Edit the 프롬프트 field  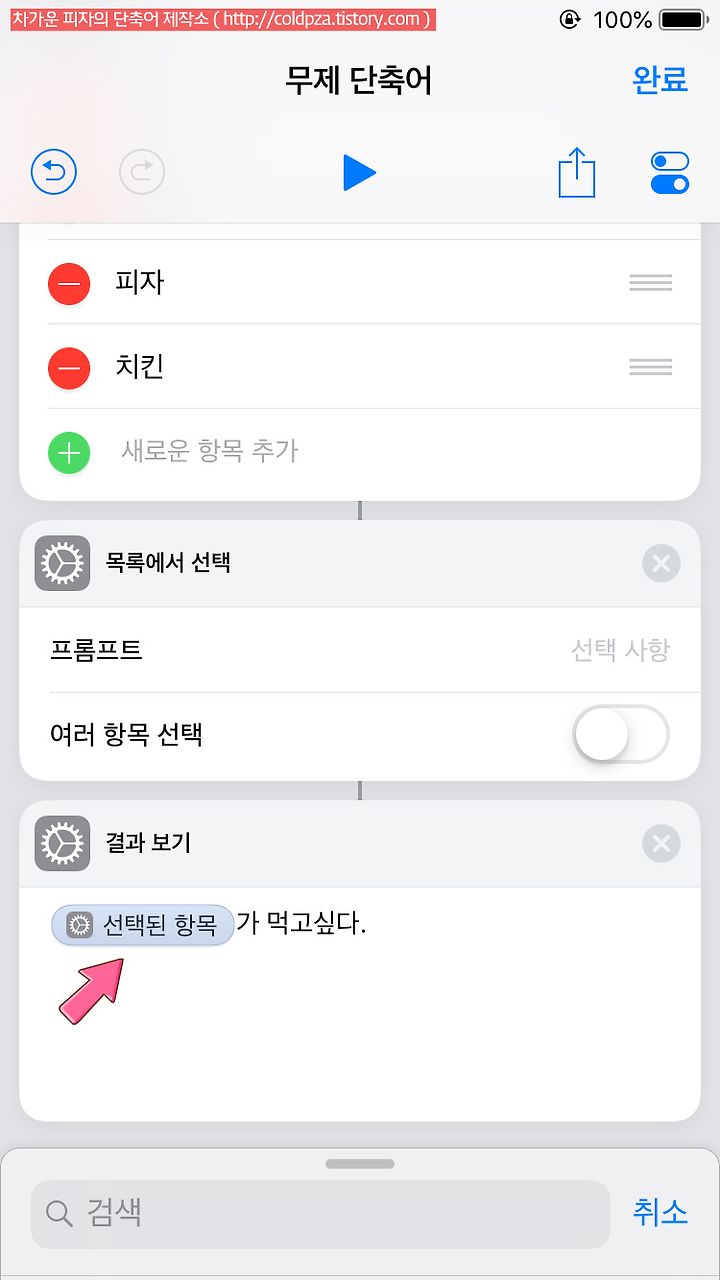pos(360,650)
